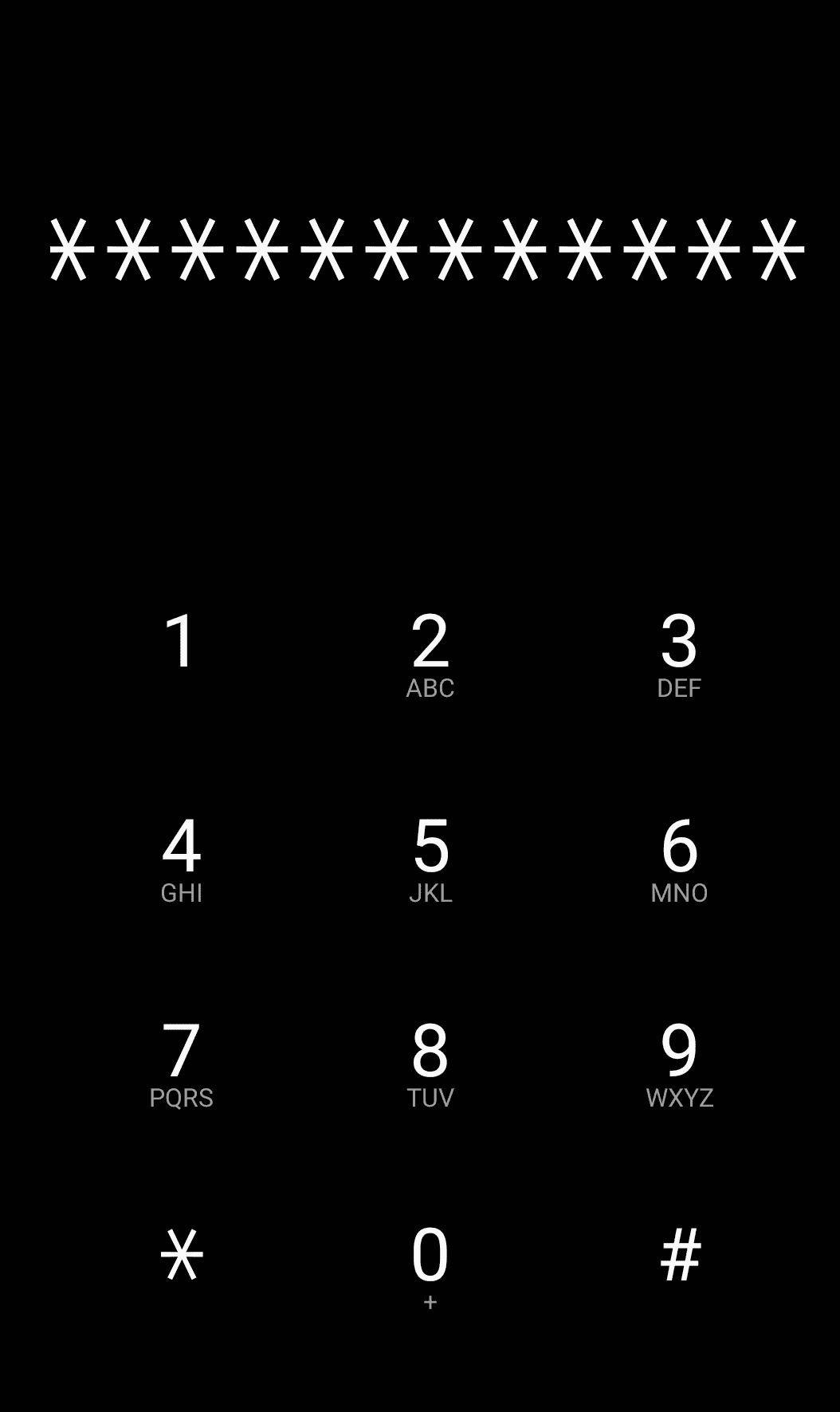Enter digit 9 WXYZ
Viewport: 840px width, 1412px height.
pyautogui.click(x=679, y=1063)
